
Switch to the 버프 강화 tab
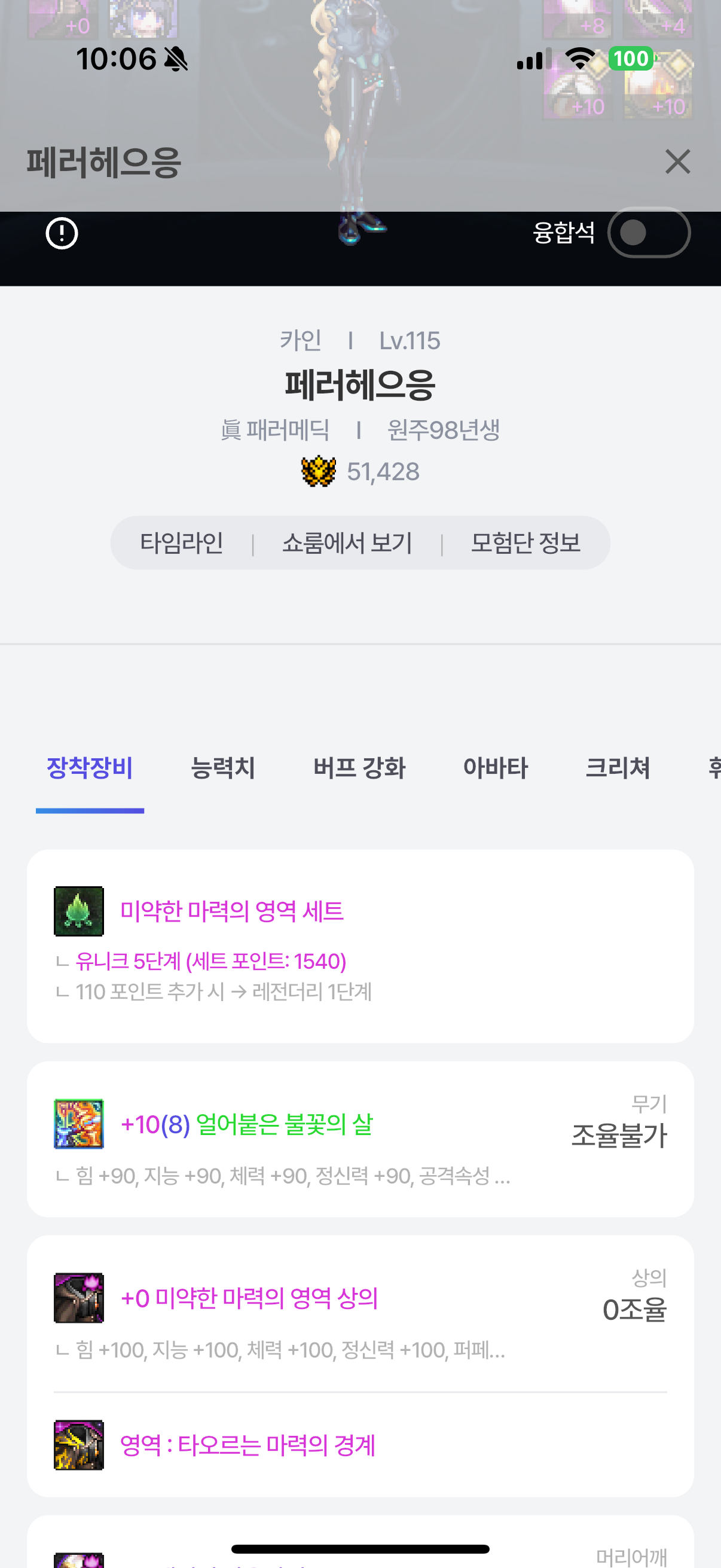(359, 768)
